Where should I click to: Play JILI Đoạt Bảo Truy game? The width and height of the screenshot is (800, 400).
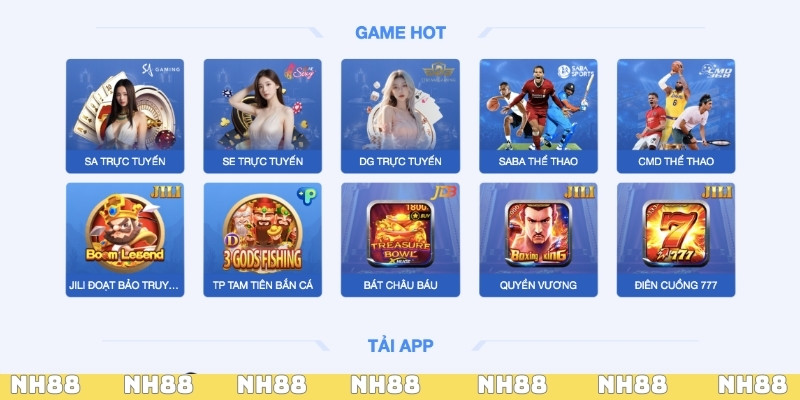click(125, 238)
